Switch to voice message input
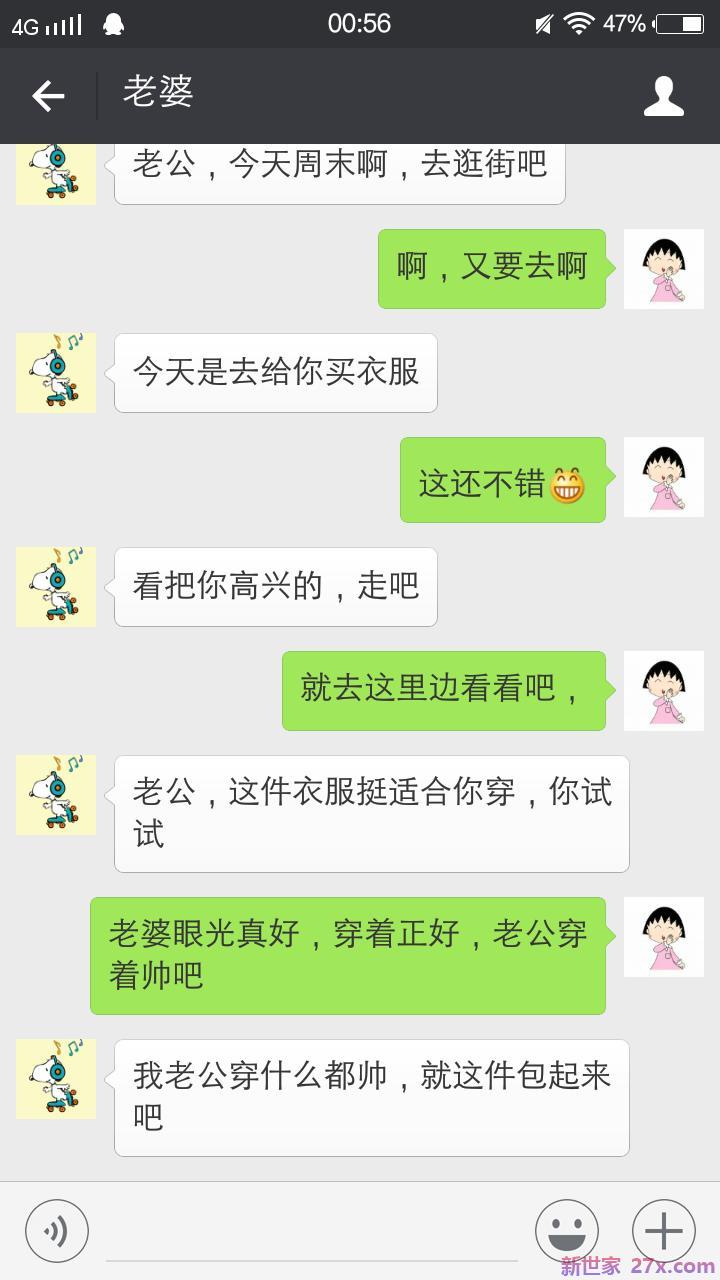Viewport: 720px width, 1280px height. (57, 1231)
